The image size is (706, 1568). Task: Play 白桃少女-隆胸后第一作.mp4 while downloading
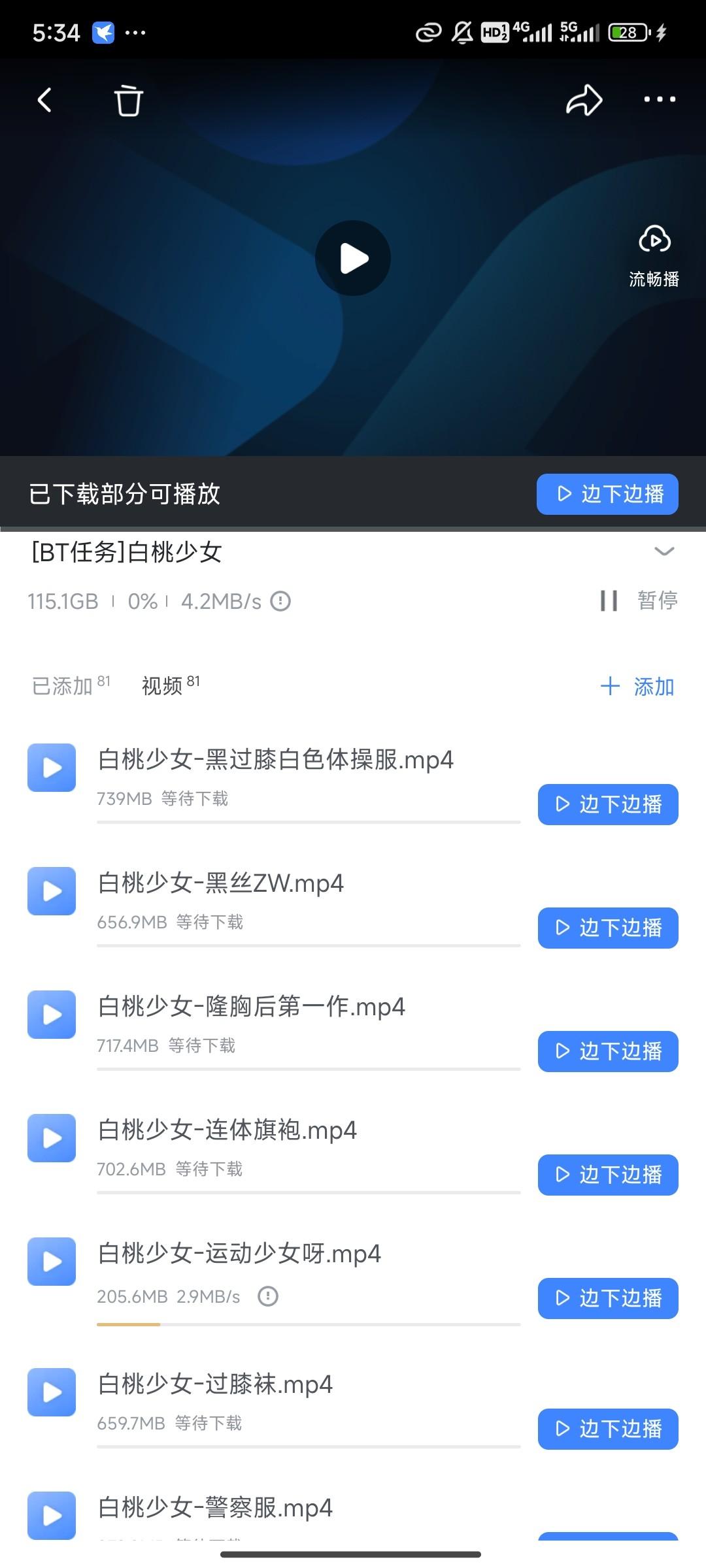coord(608,1051)
